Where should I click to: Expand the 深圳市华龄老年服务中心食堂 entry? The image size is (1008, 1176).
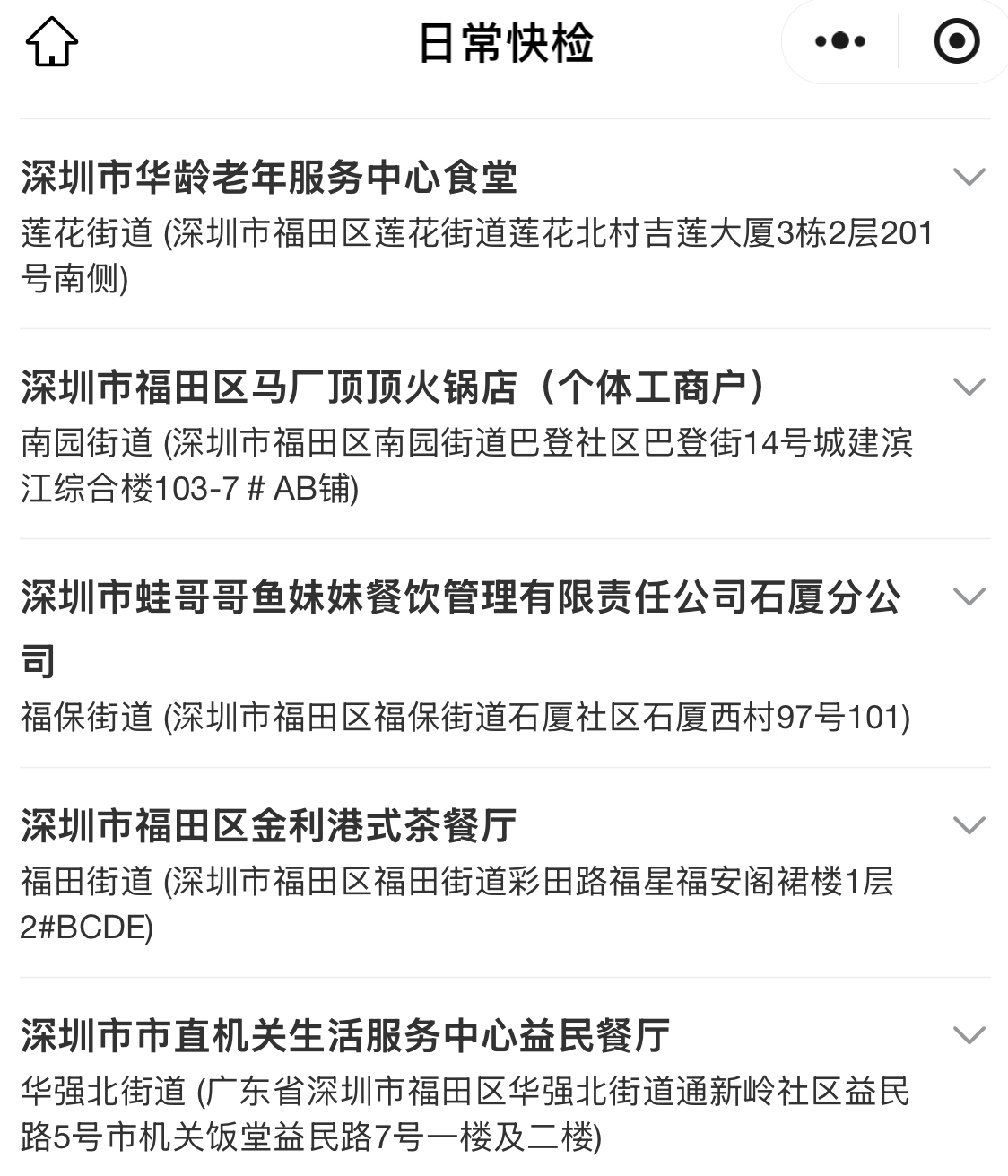(x=969, y=177)
